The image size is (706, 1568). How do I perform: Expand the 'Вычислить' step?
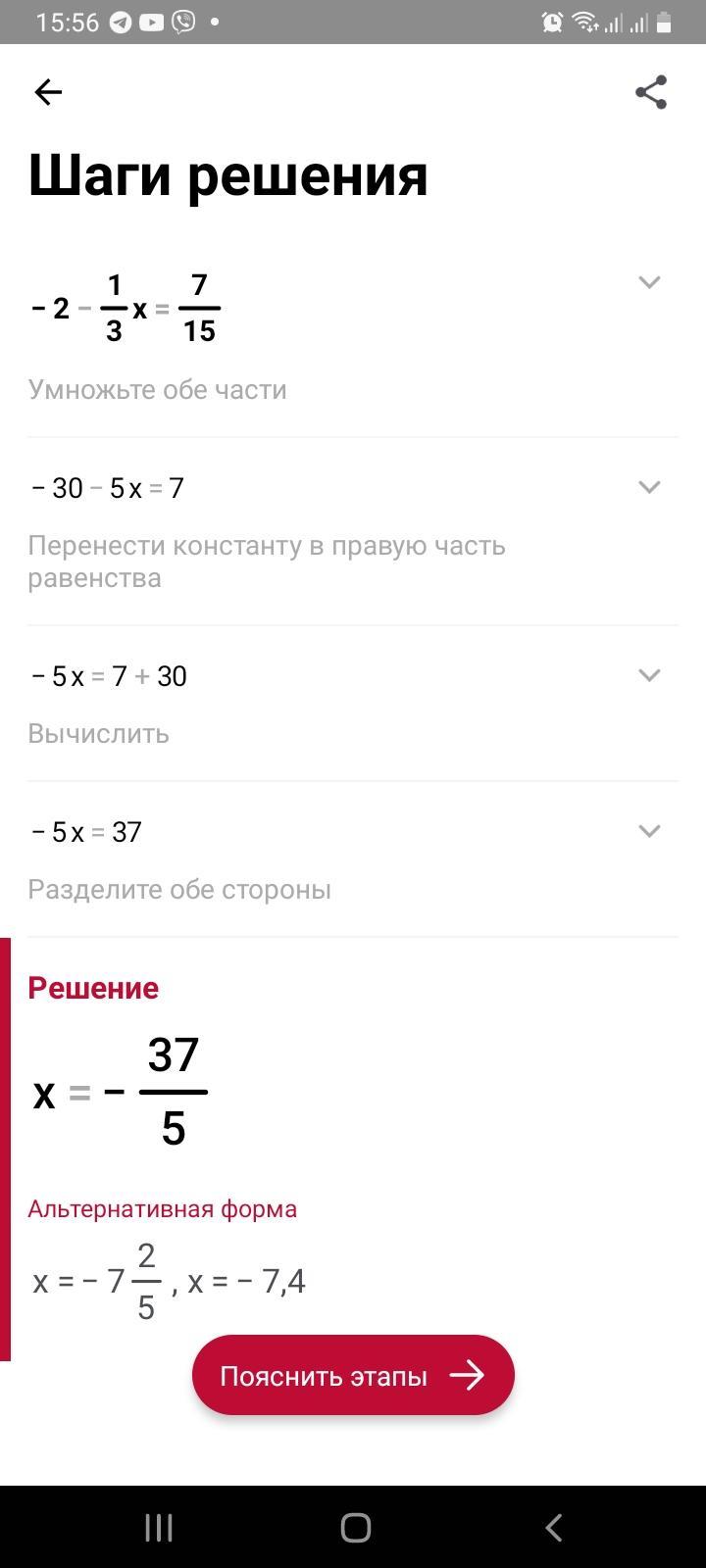[x=649, y=674]
